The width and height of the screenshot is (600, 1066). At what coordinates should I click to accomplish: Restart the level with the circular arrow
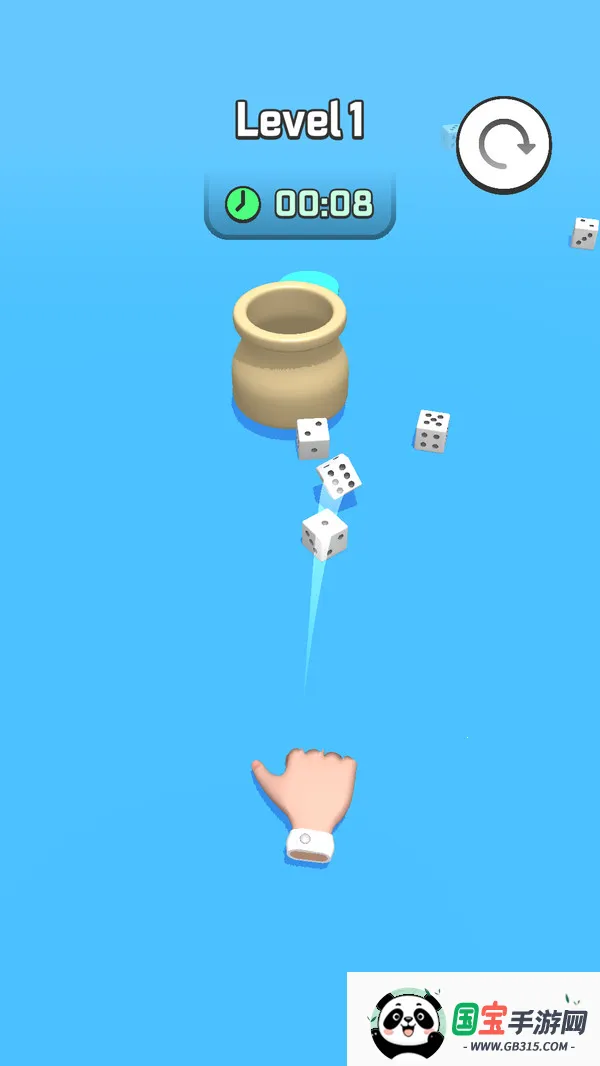tap(504, 144)
